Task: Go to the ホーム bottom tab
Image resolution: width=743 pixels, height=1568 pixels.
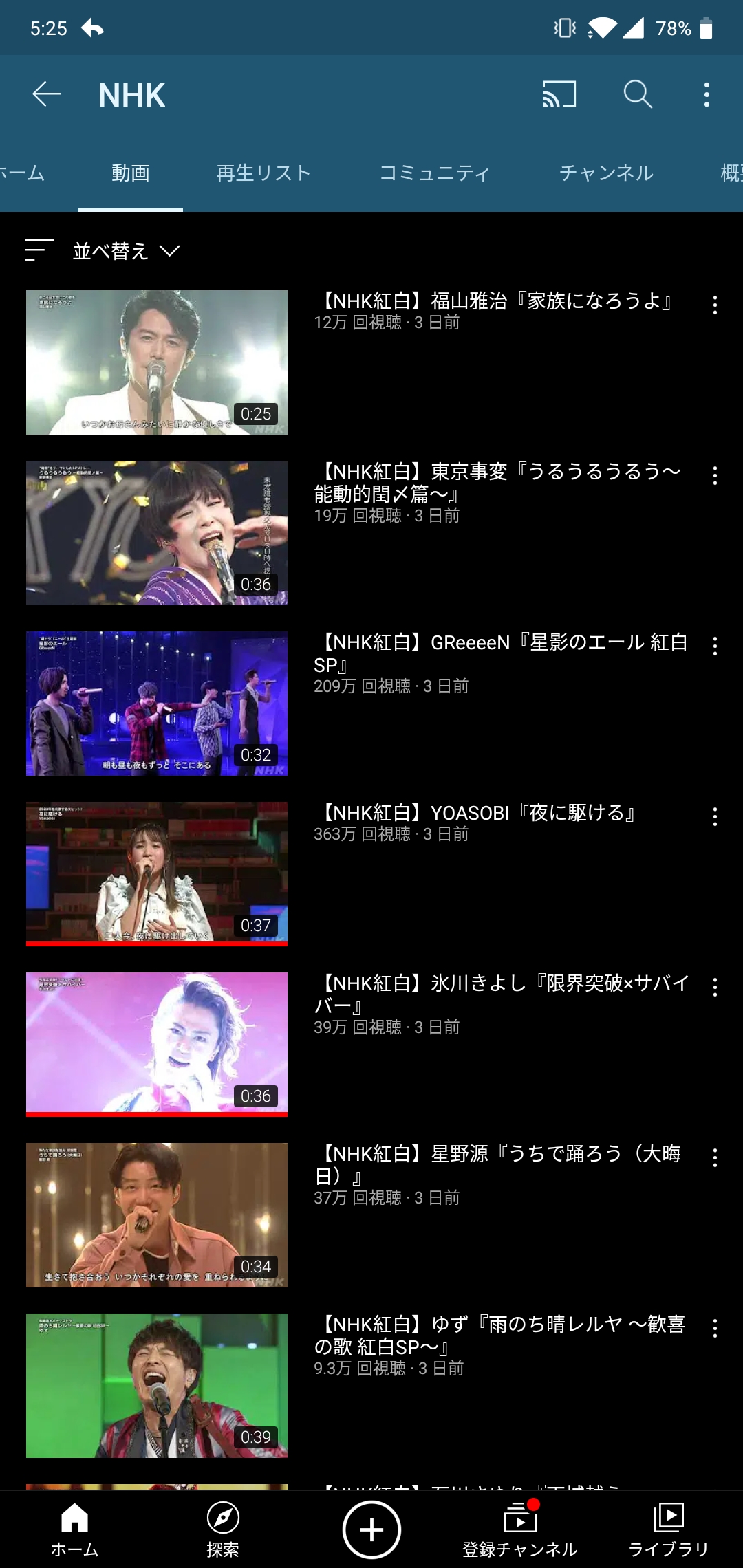Action: coord(74,1529)
